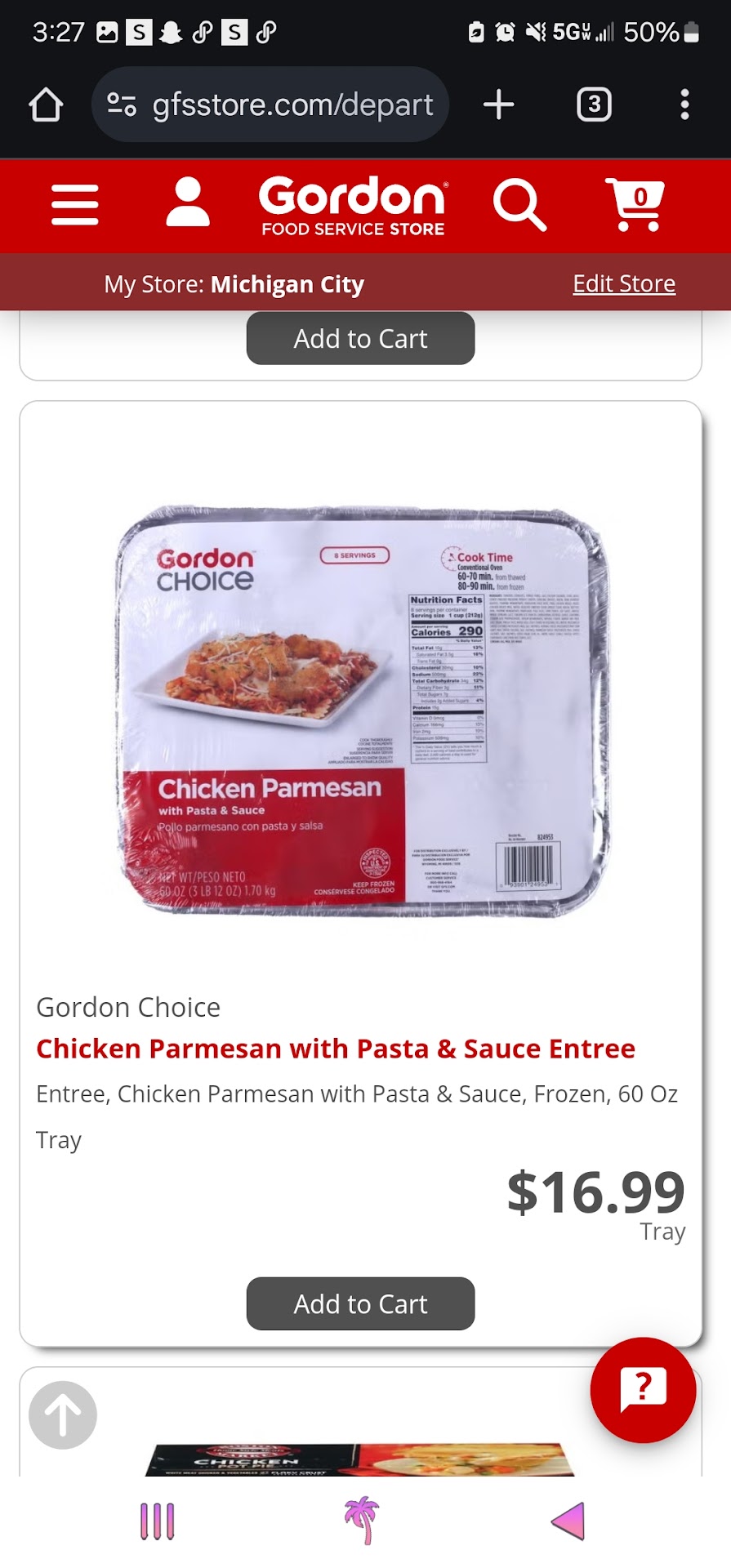Open the help chat bubble

[643, 1389]
